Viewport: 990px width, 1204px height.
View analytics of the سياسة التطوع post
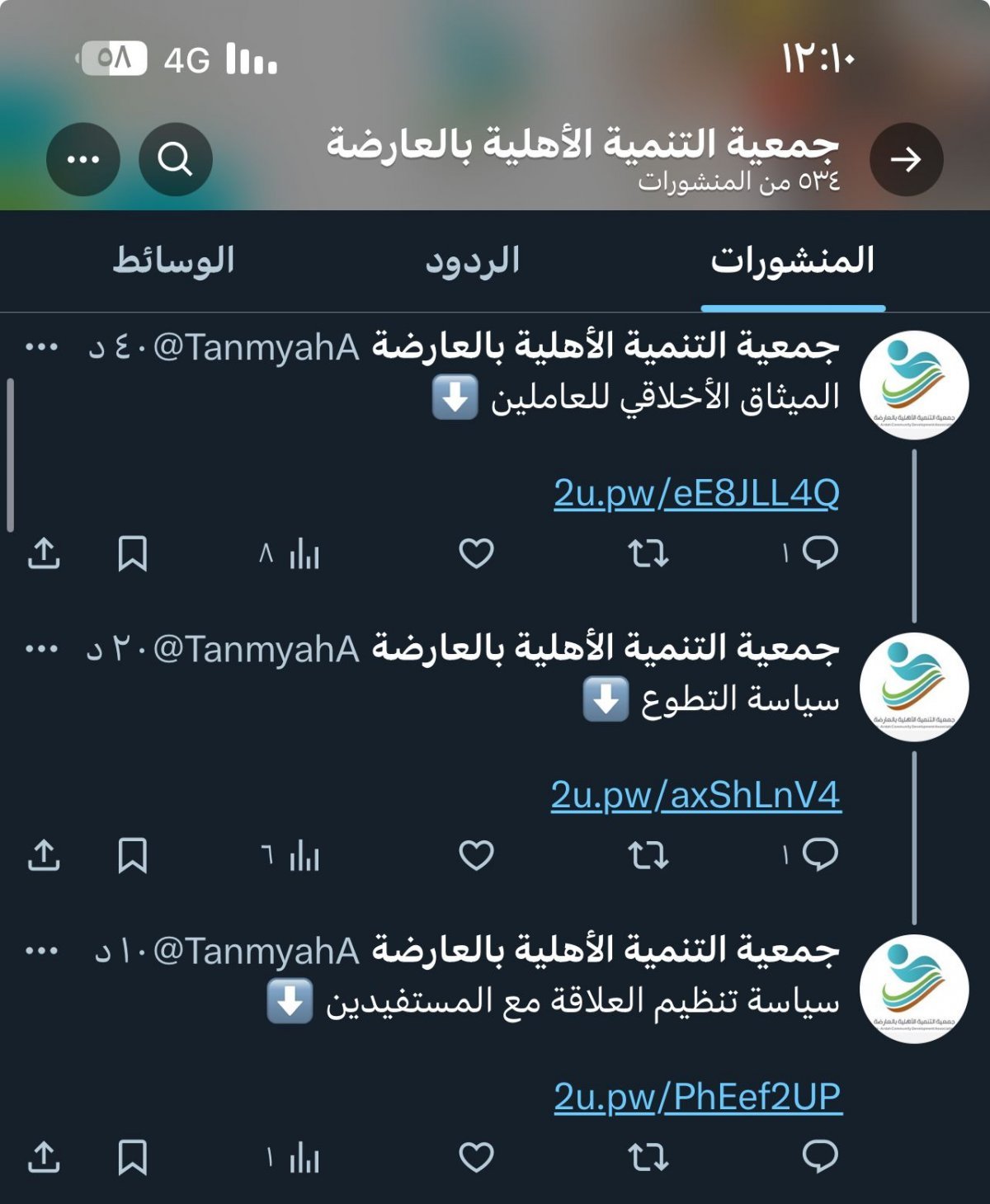[x=303, y=855]
